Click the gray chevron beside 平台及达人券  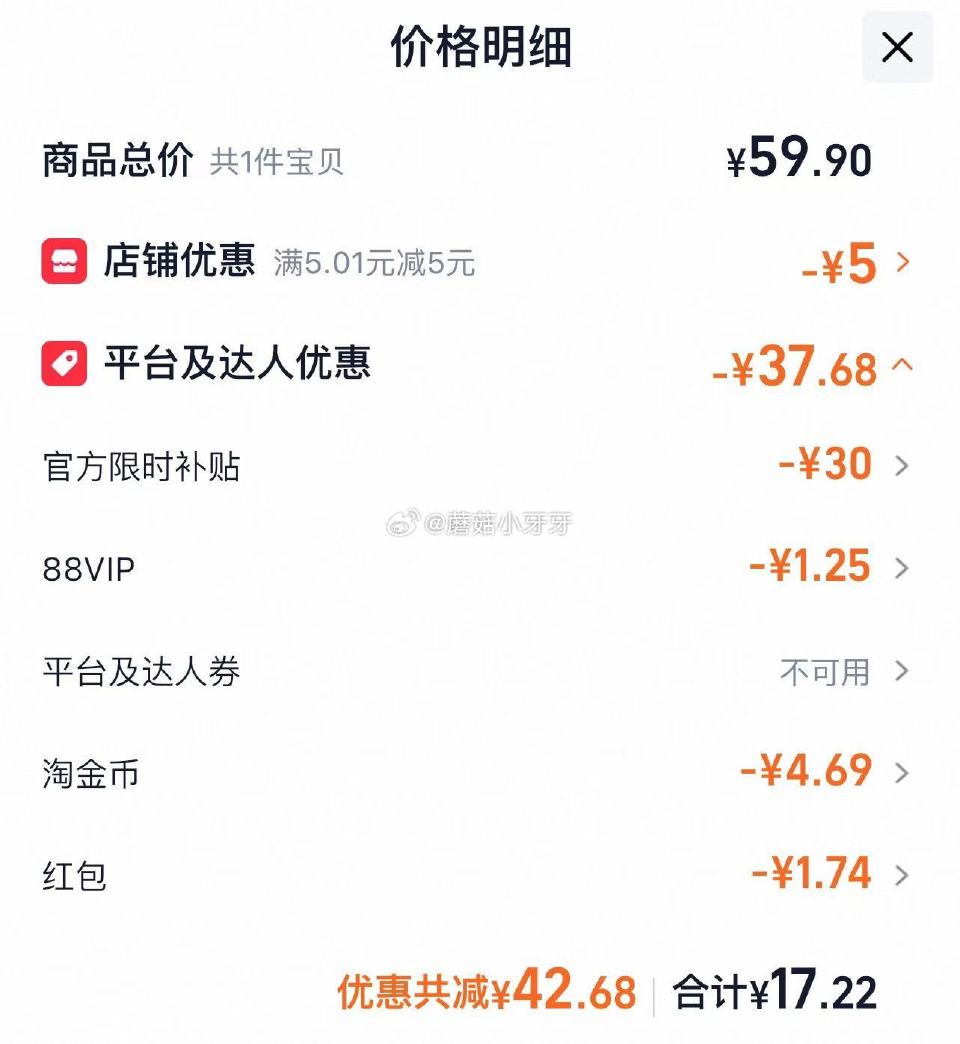pyautogui.click(x=903, y=672)
